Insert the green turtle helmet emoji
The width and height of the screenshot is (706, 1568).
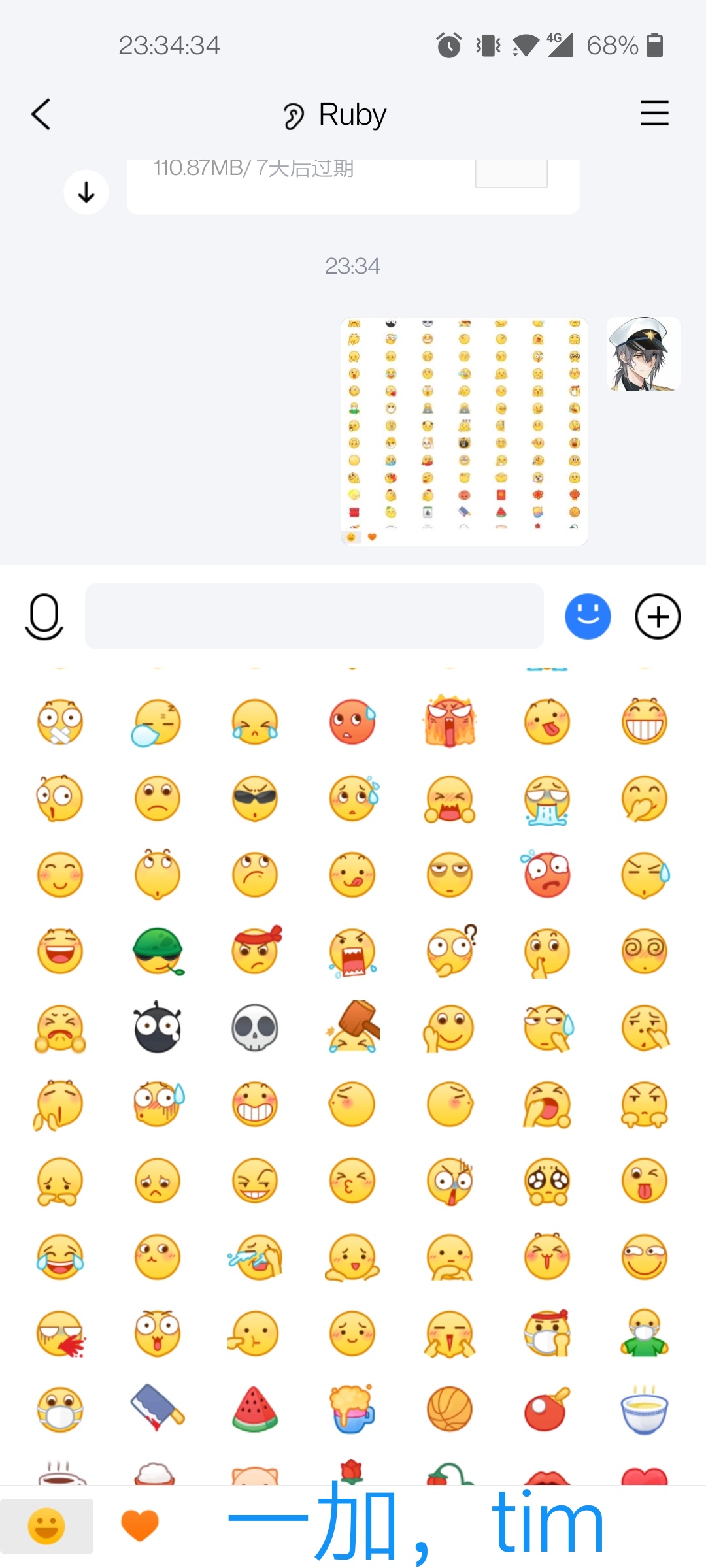pyautogui.click(x=158, y=951)
